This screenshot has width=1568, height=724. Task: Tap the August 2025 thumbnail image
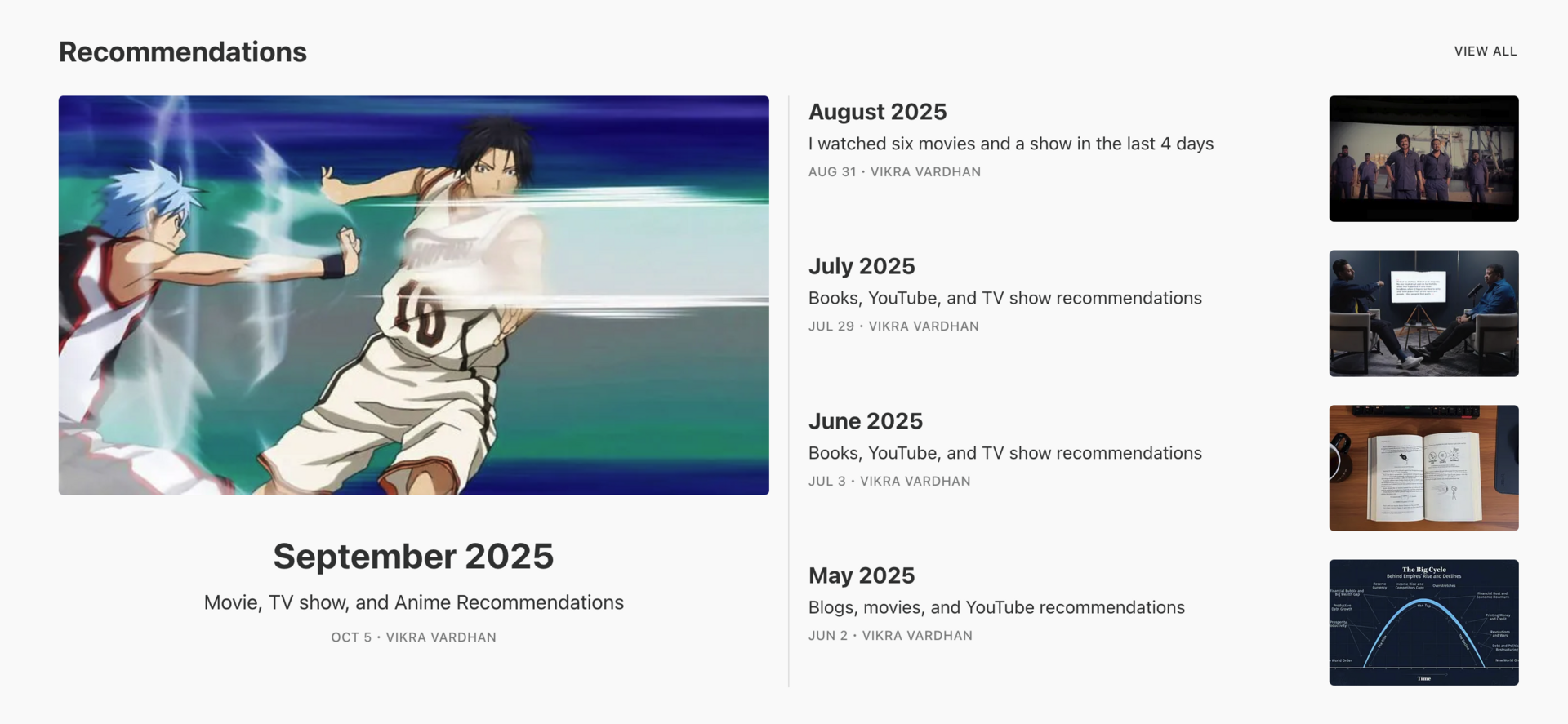(x=1423, y=158)
